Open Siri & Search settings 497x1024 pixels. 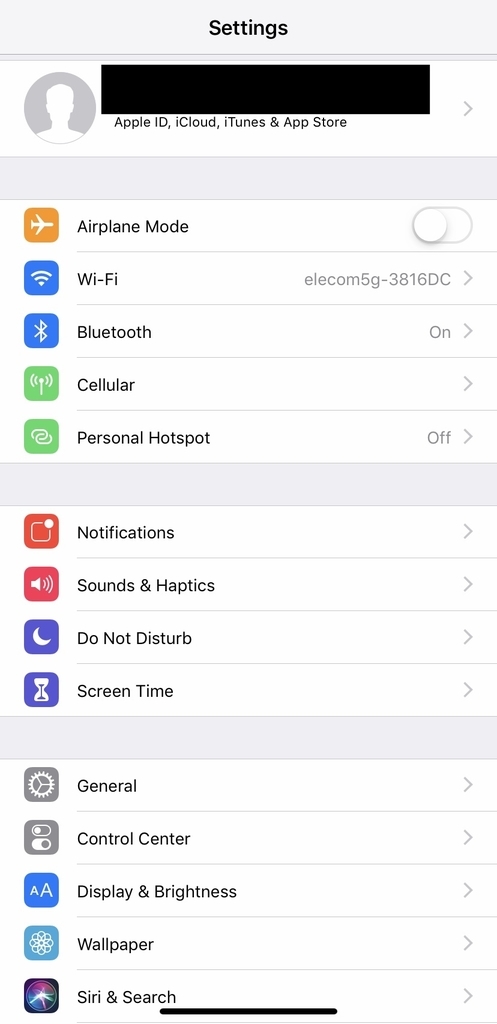click(248, 997)
